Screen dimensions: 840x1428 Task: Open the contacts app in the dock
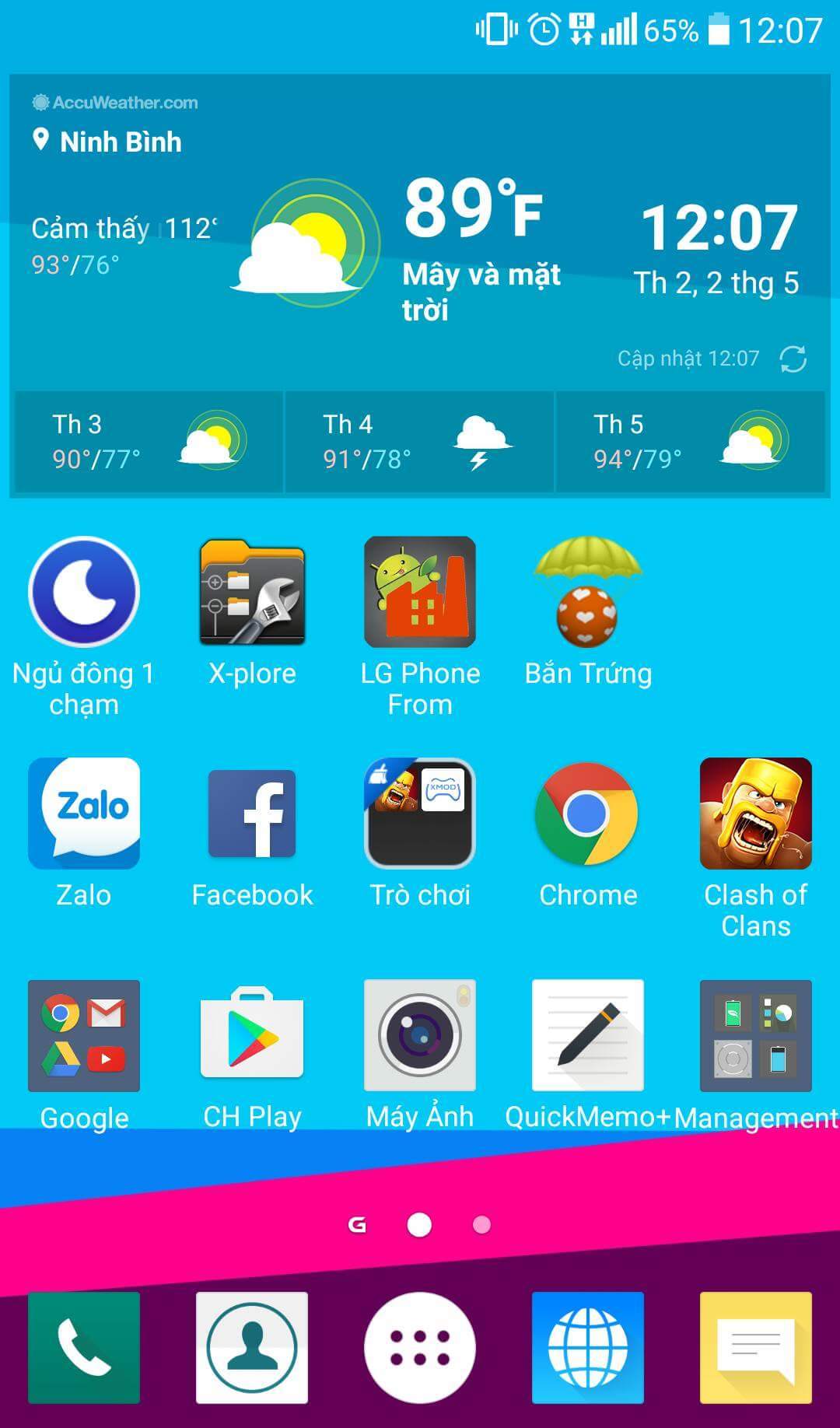(252, 1347)
